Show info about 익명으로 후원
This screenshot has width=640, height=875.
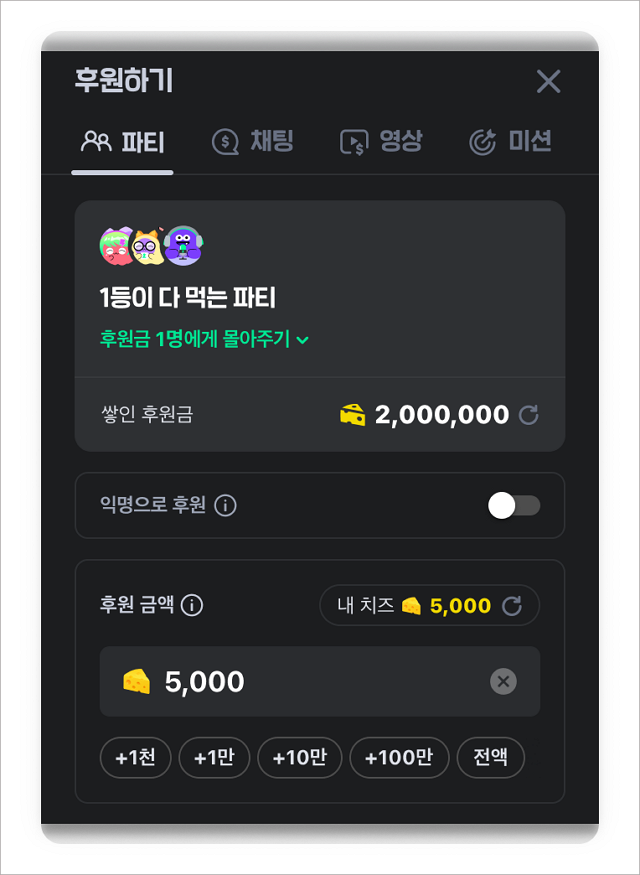[x=226, y=506]
